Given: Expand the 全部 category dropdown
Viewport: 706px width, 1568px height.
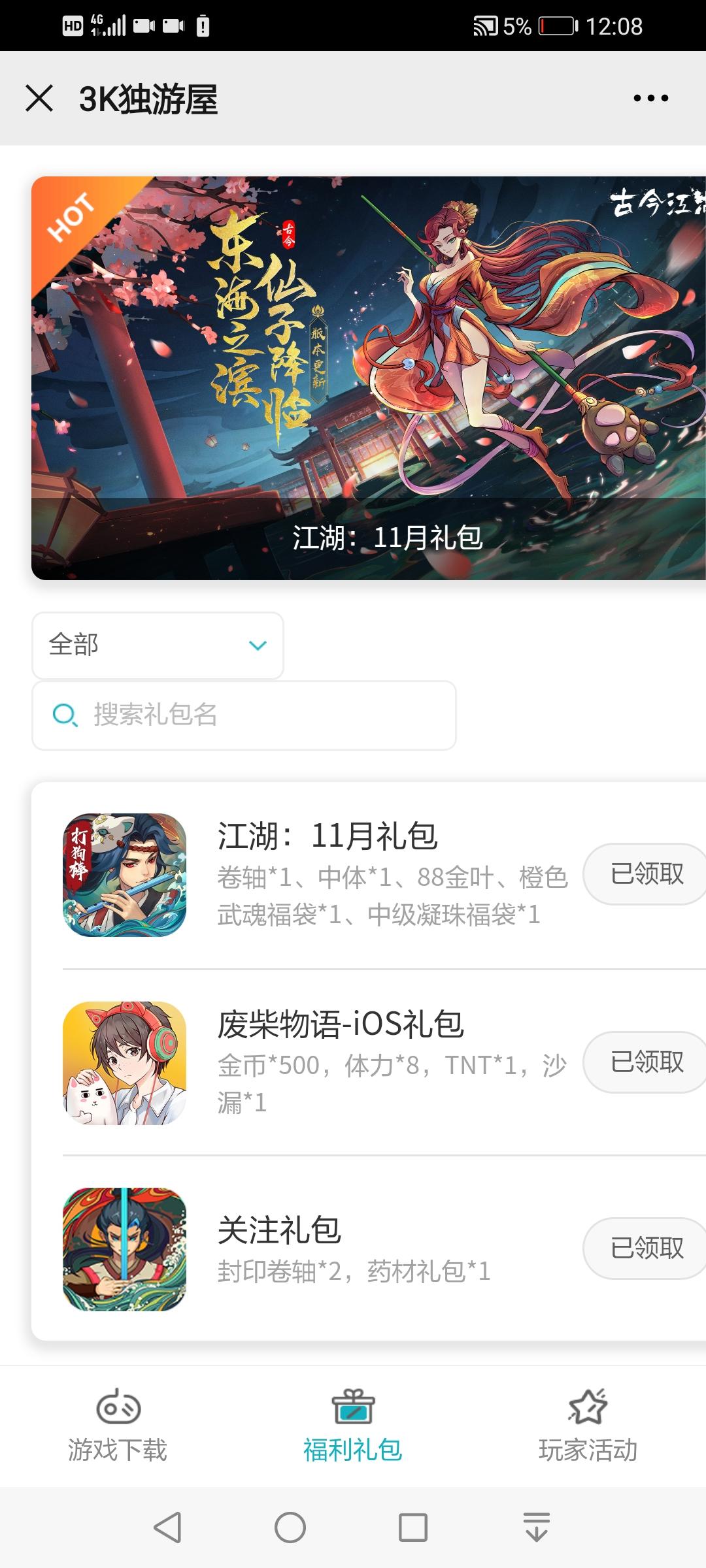Looking at the screenshot, I should tap(157, 645).
